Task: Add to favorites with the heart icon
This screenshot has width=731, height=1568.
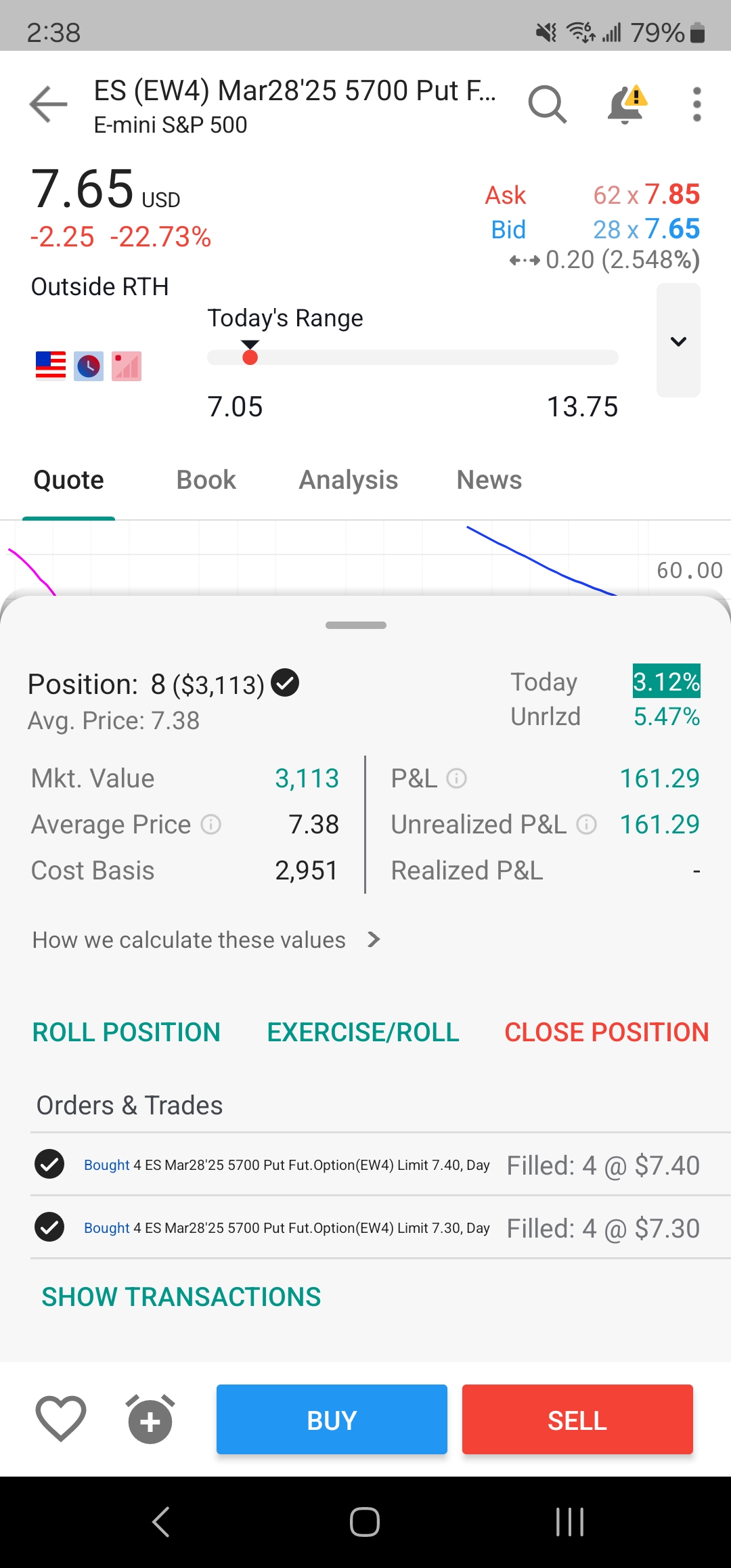Action: click(x=61, y=1418)
